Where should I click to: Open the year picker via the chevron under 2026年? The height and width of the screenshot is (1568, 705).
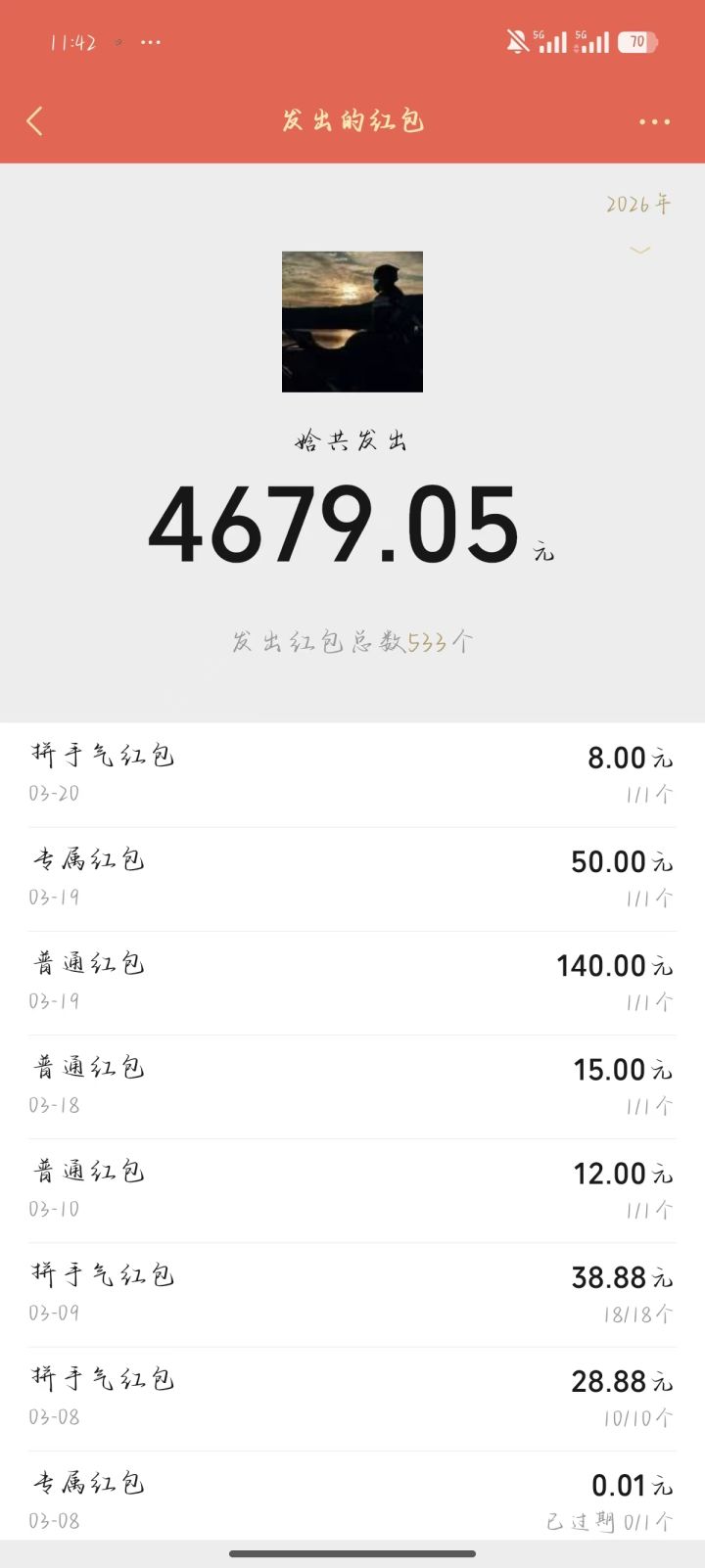coord(638,251)
